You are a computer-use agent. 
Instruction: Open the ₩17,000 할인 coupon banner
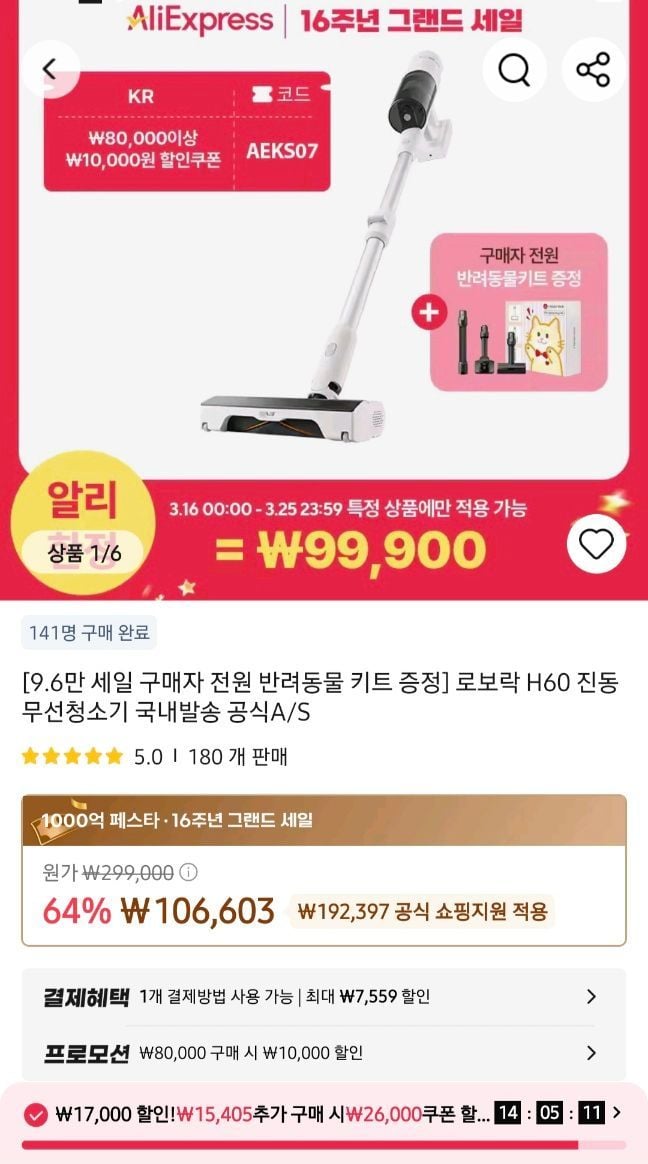pos(324,1114)
